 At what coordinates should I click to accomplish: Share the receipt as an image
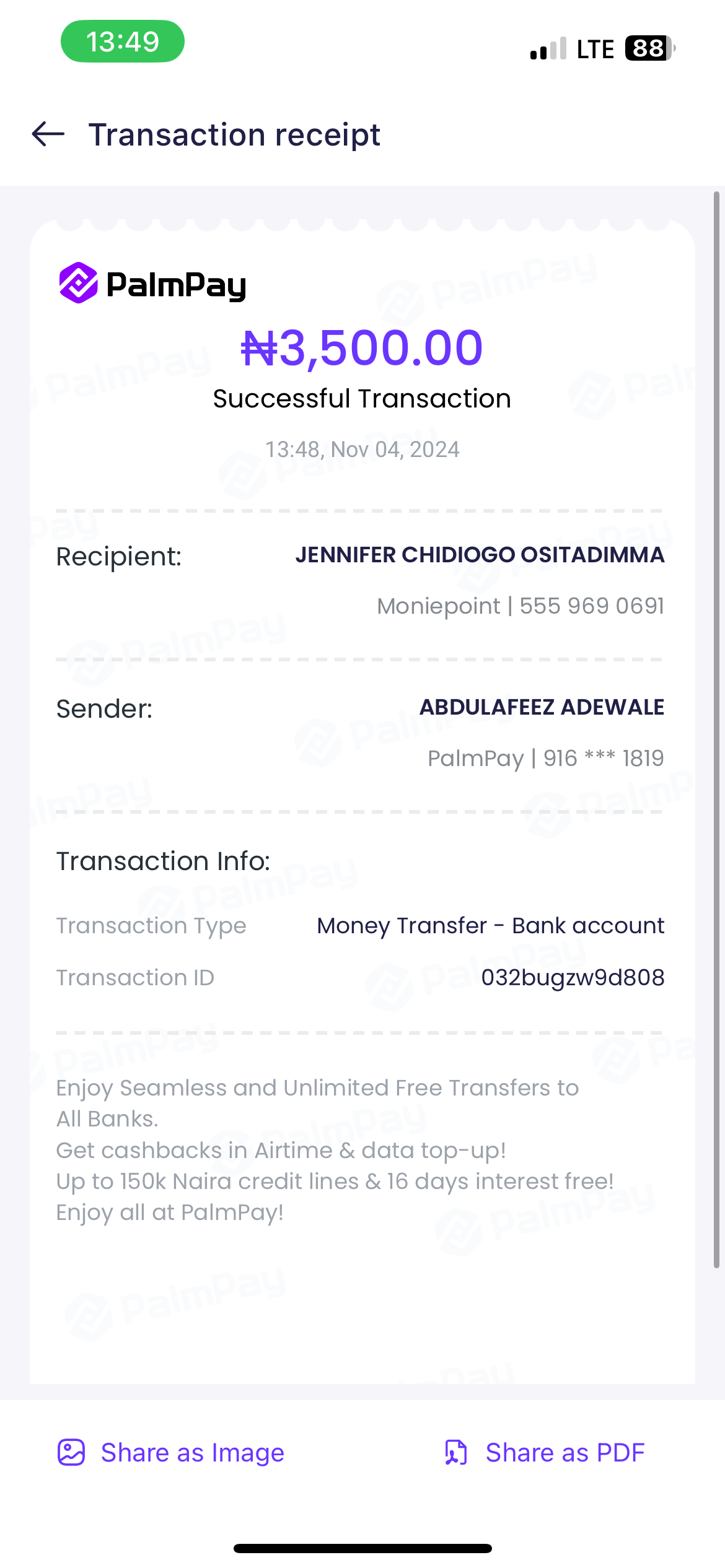tap(171, 1453)
